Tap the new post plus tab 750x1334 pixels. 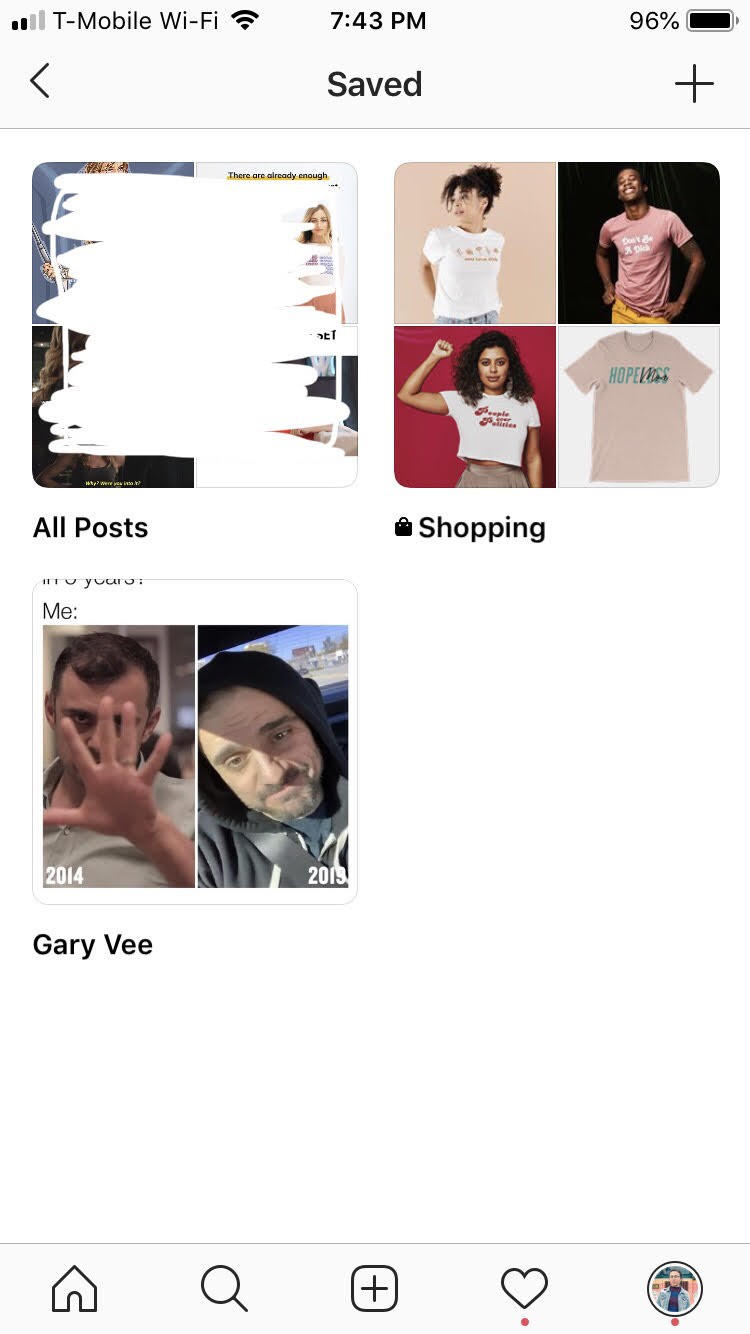click(374, 1288)
